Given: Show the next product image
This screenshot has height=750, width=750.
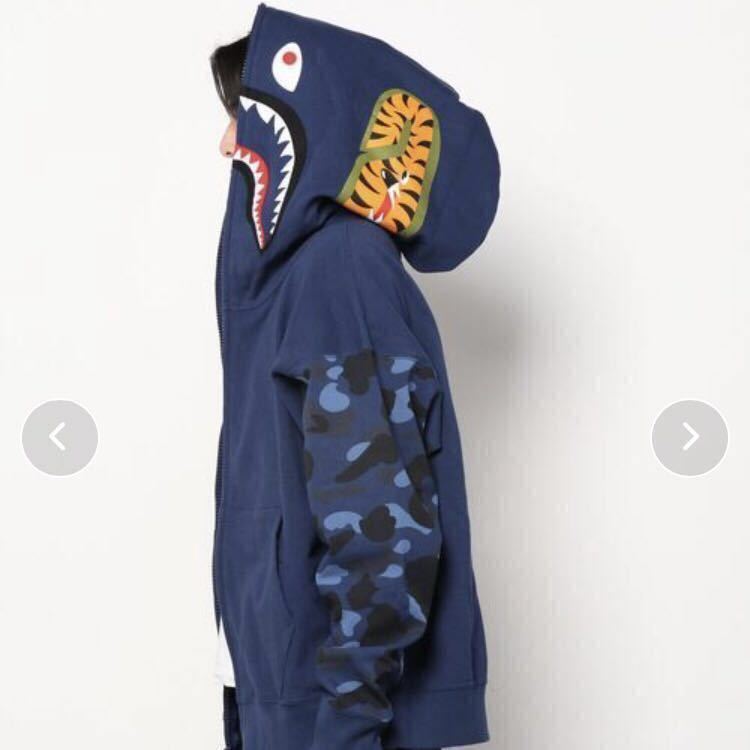Looking at the screenshot, I should pos(689,437).
